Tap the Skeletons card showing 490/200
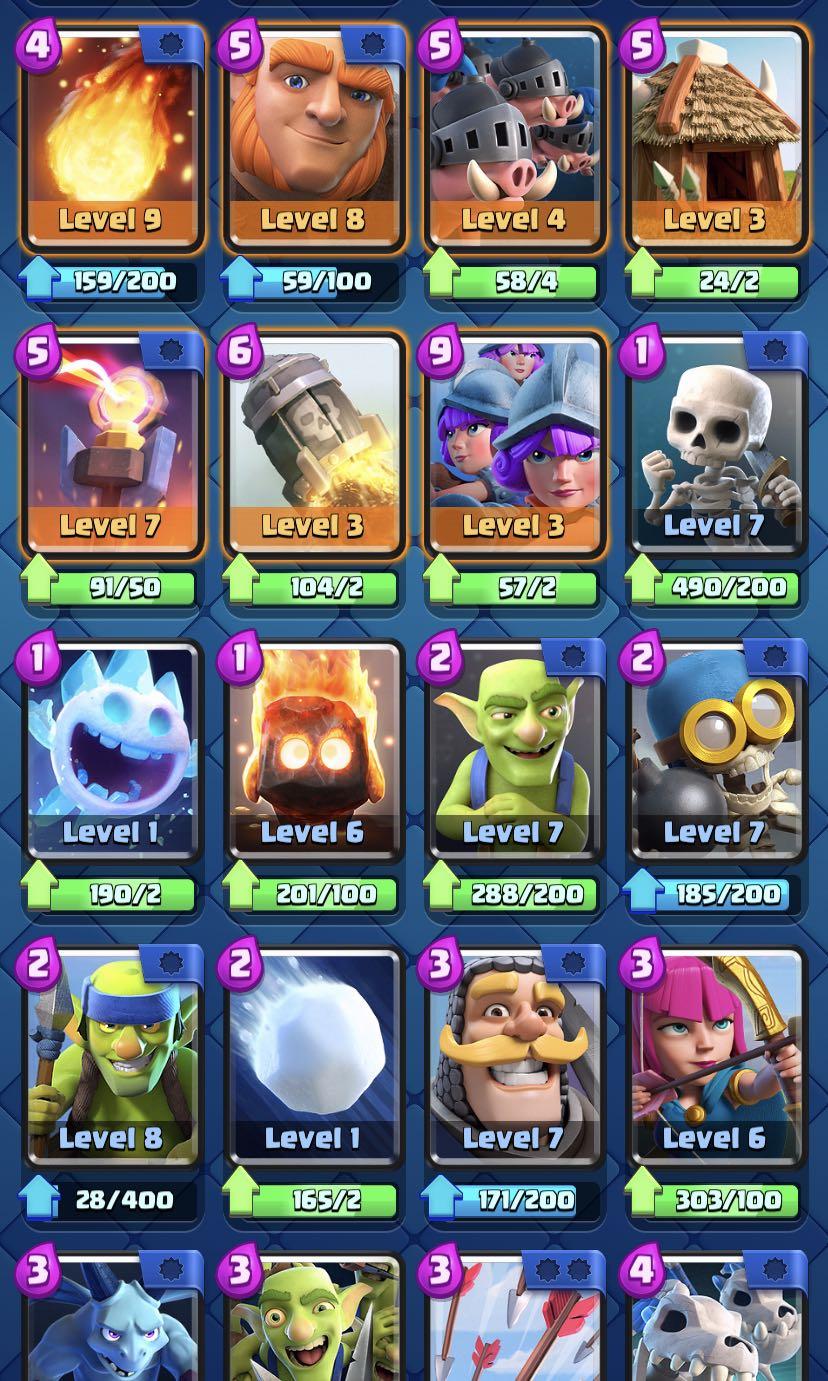This screenshot has height=1381, width=828. [x=716, y=445]
